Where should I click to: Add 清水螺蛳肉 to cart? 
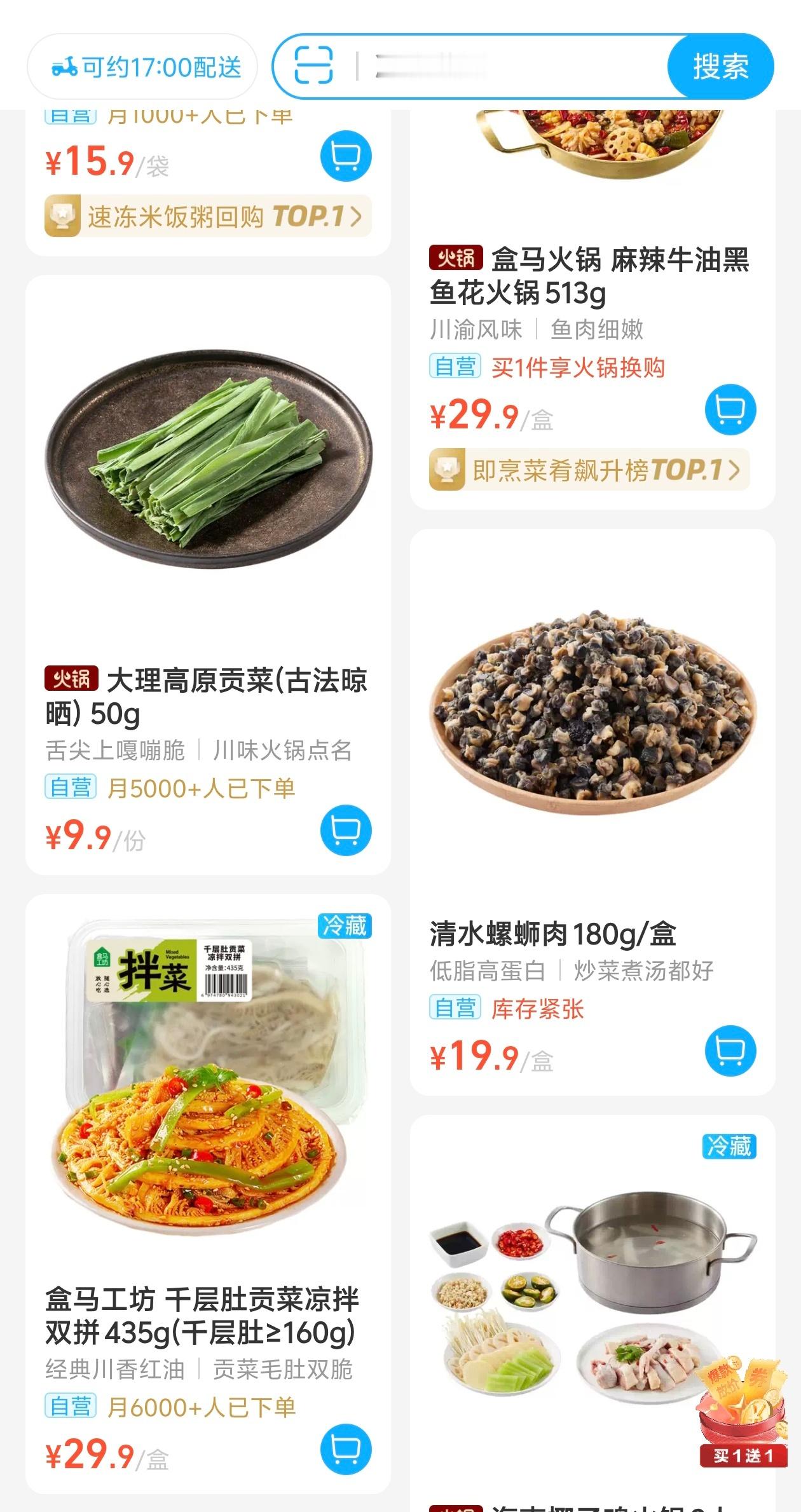coord(730,1051)
